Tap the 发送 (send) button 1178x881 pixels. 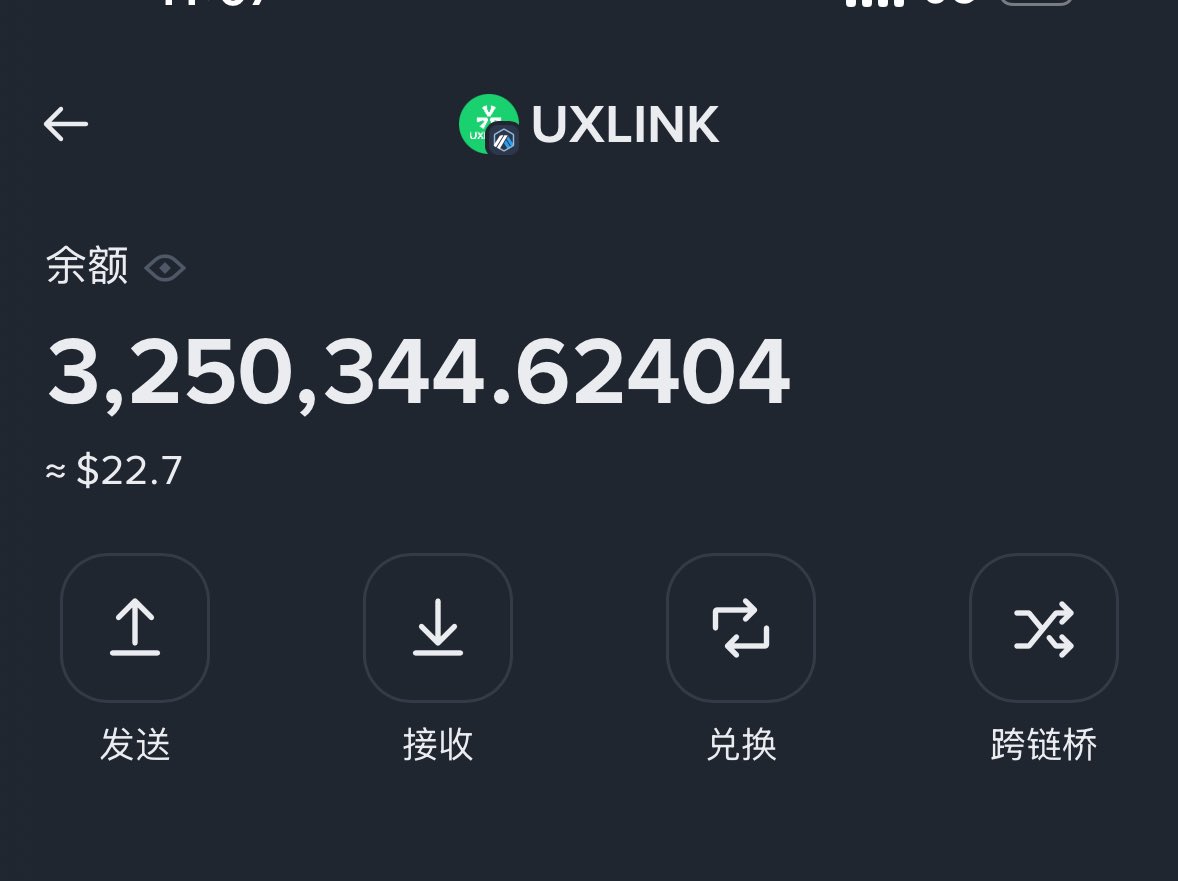[x=135, y=628]
